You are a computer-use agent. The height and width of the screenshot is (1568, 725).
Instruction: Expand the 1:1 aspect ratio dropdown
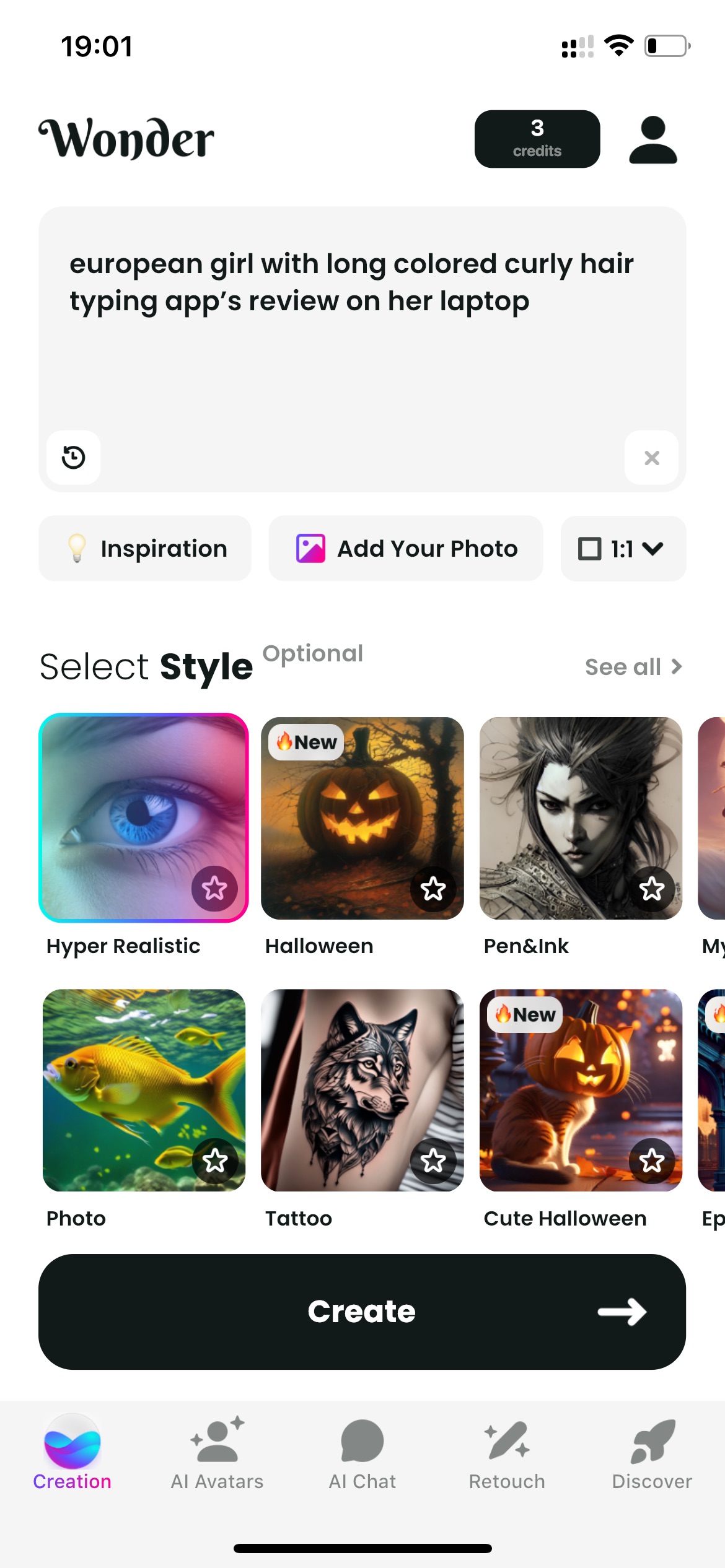click(623, 549)
